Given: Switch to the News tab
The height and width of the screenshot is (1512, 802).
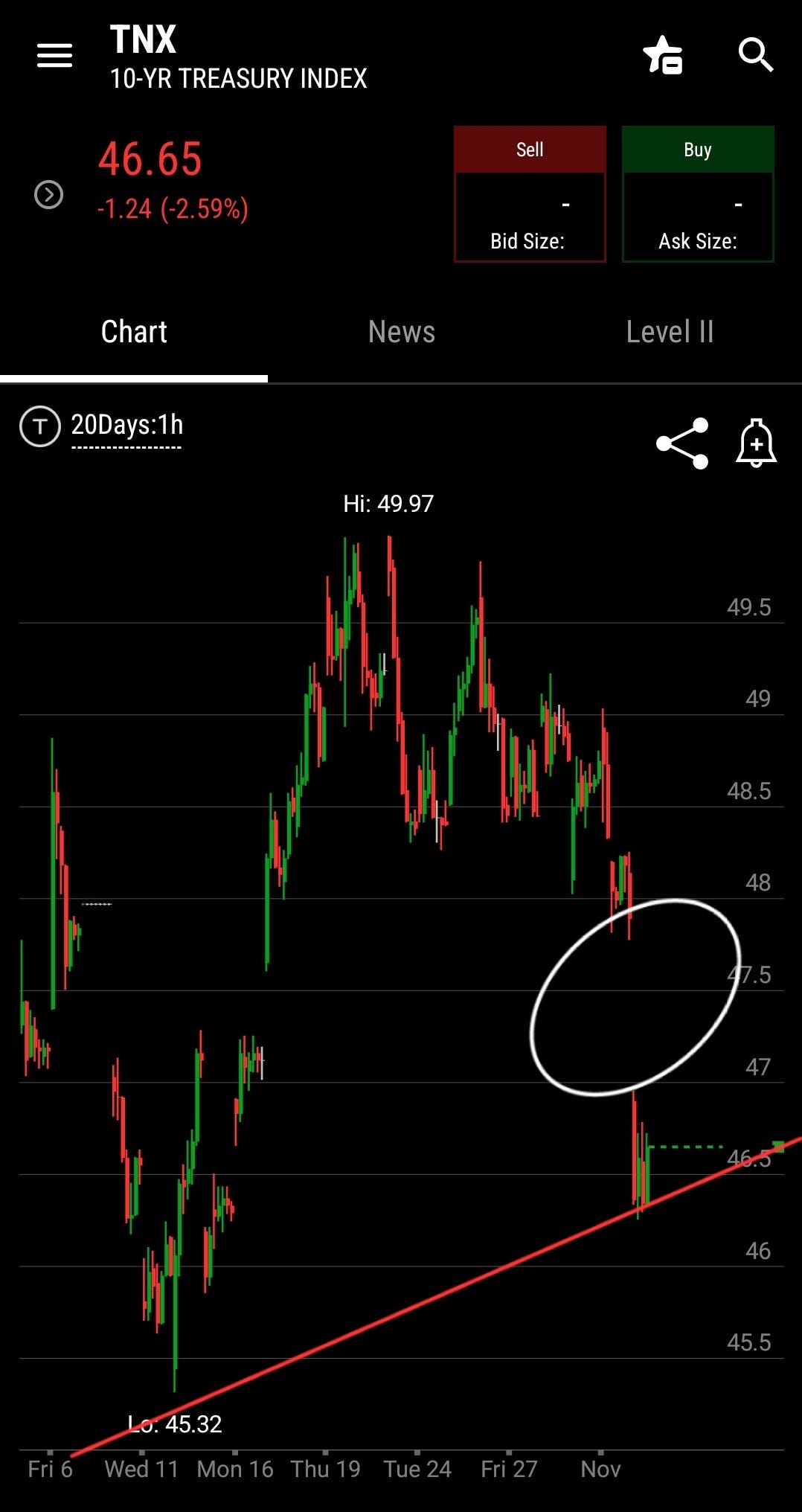Looking at the screenshot, I should (x=402, y=332).
